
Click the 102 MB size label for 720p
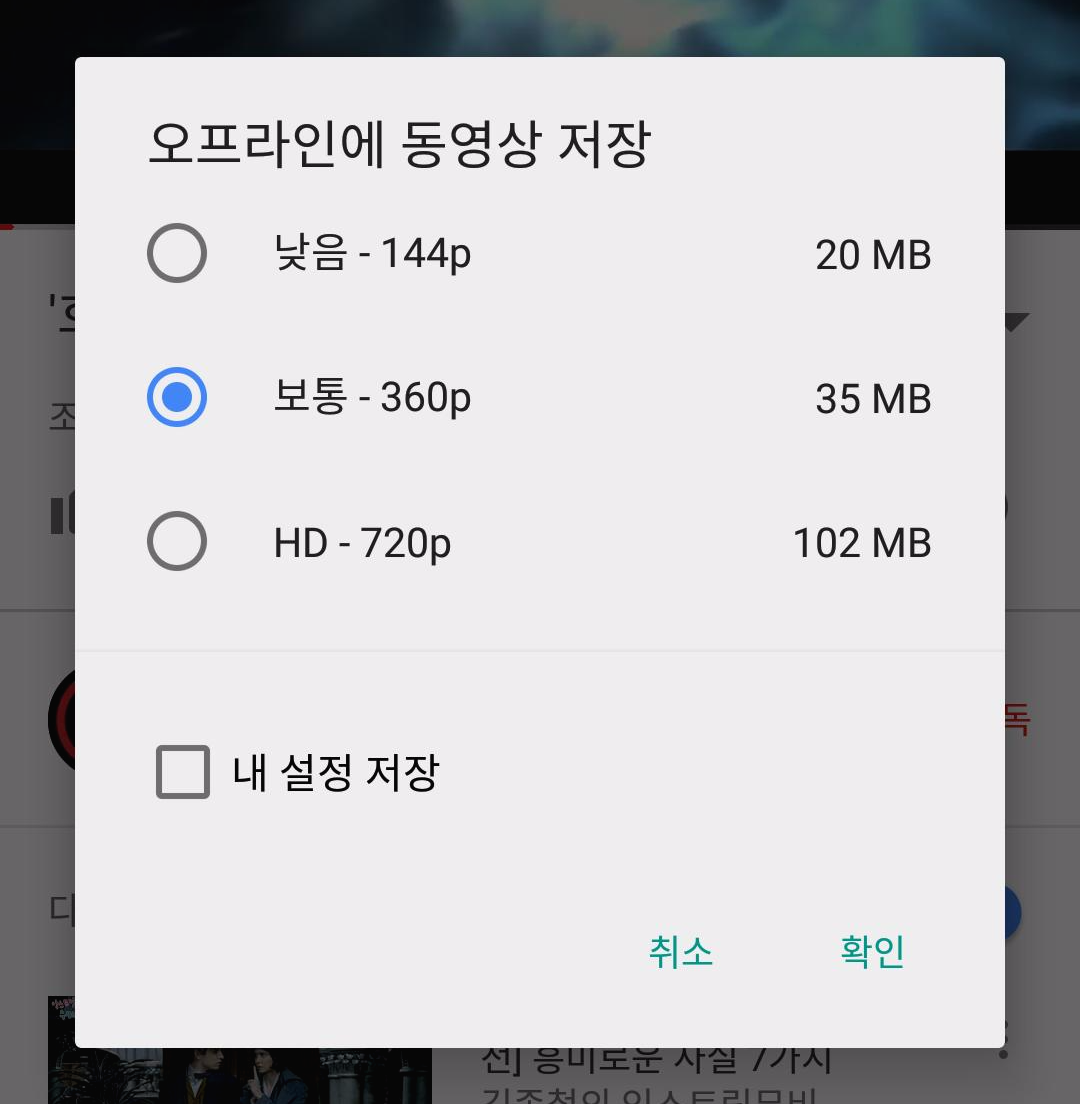click(x=862, y=543)
